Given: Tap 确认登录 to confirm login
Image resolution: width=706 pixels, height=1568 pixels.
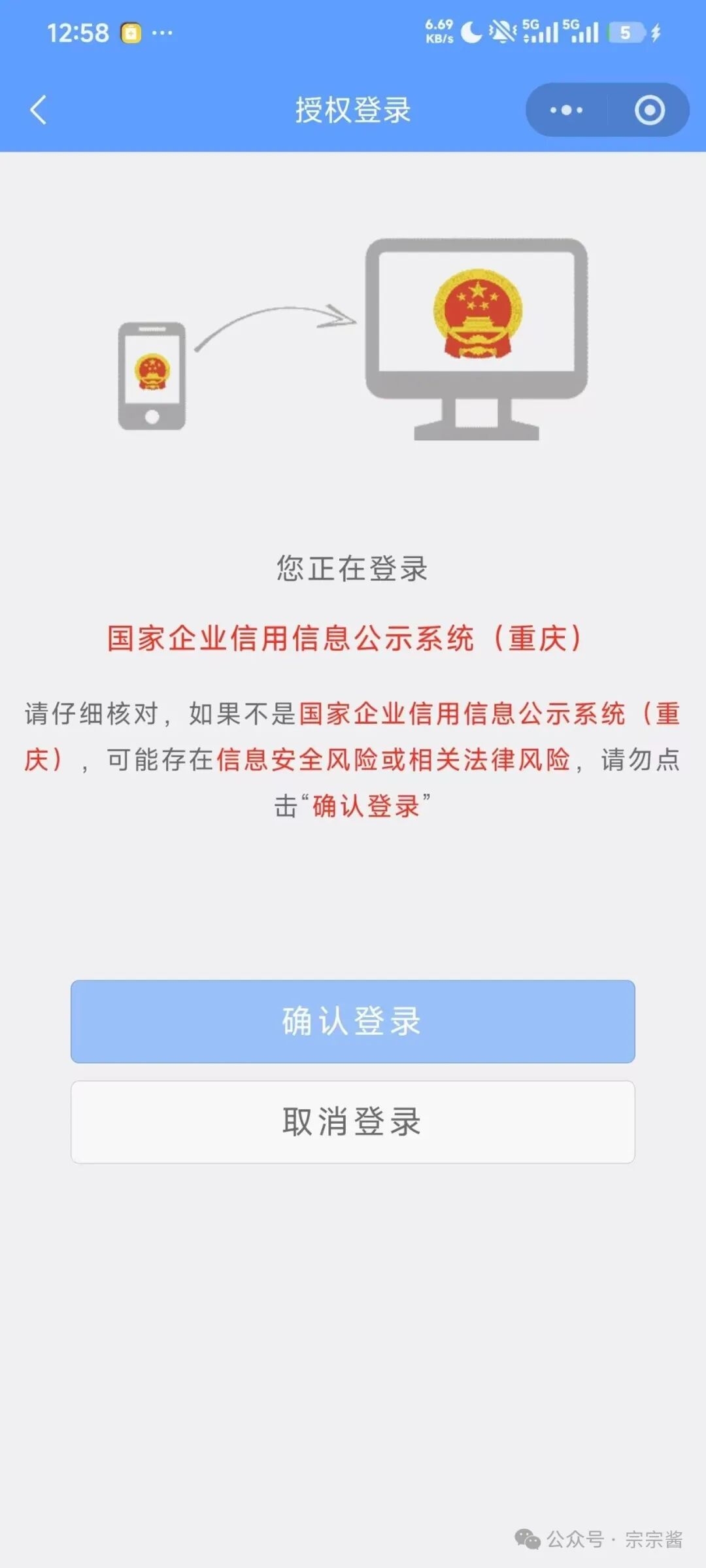Looking at the screenshot, I should [x=353, y=1021].
